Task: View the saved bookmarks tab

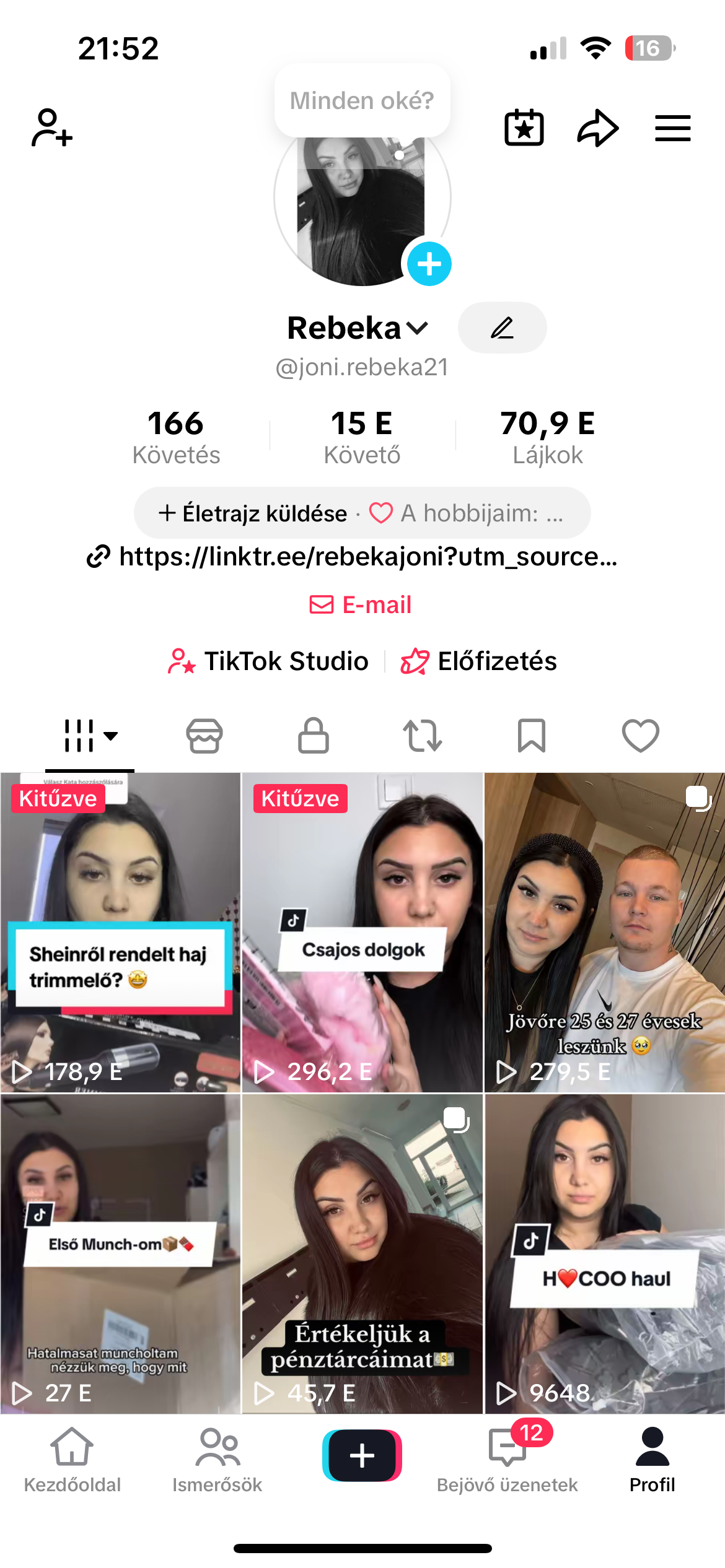Action: pyautogui.click(x=532, y=736)
